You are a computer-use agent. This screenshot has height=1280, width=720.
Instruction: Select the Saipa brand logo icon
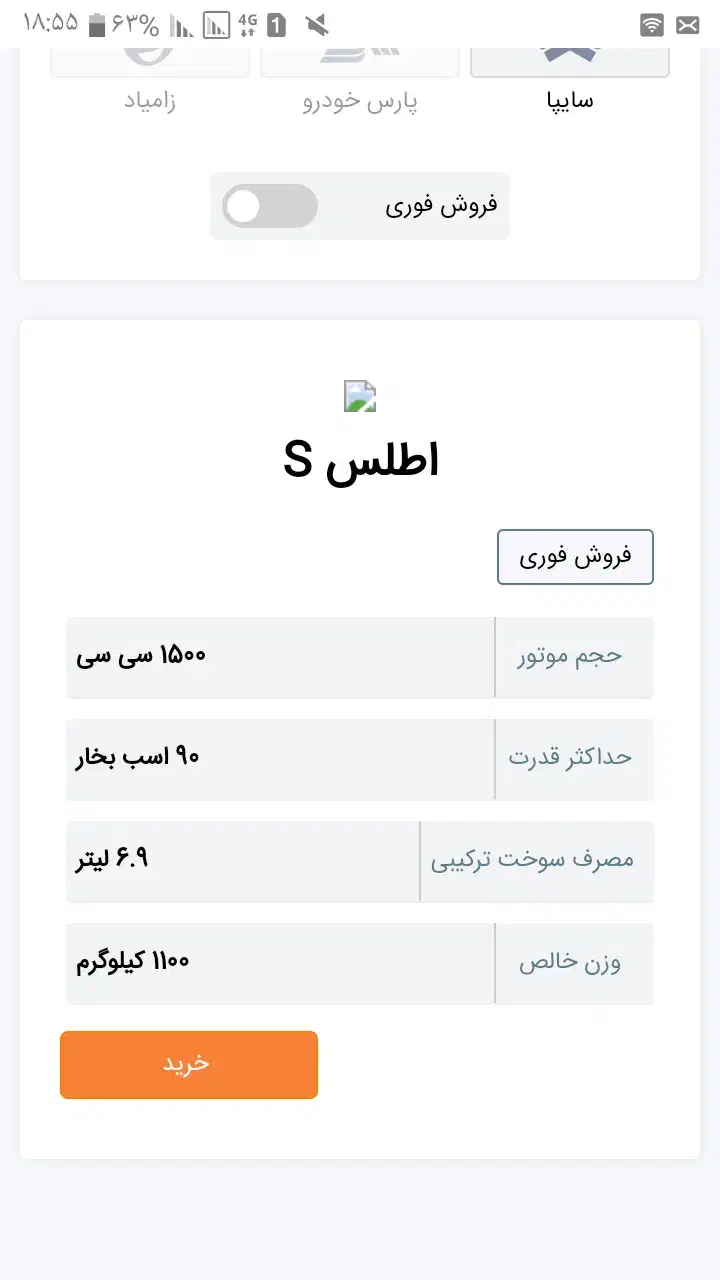pyautogui.click(x=570, y=50)
